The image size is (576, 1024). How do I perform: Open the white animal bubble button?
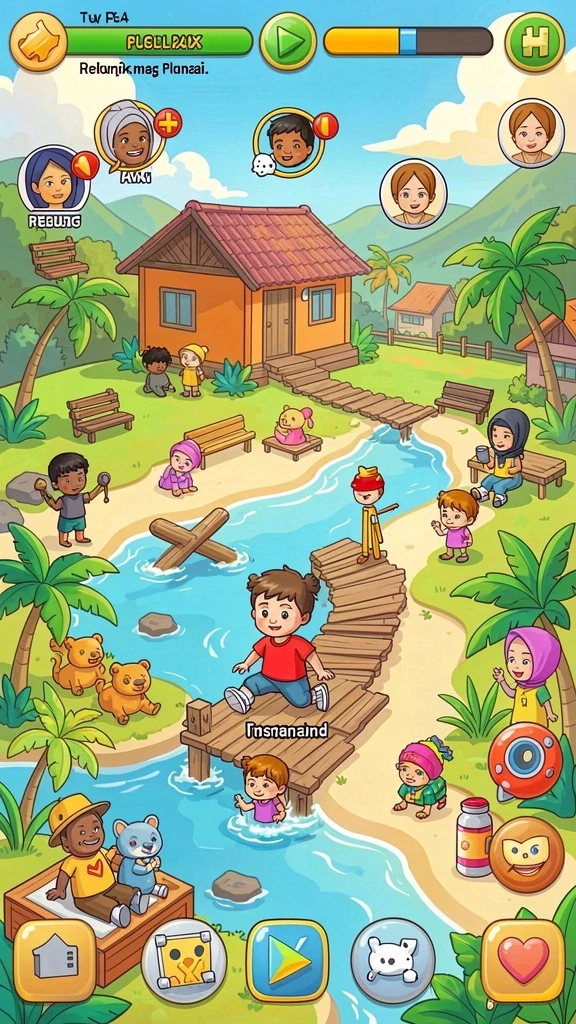pos(393,960)
